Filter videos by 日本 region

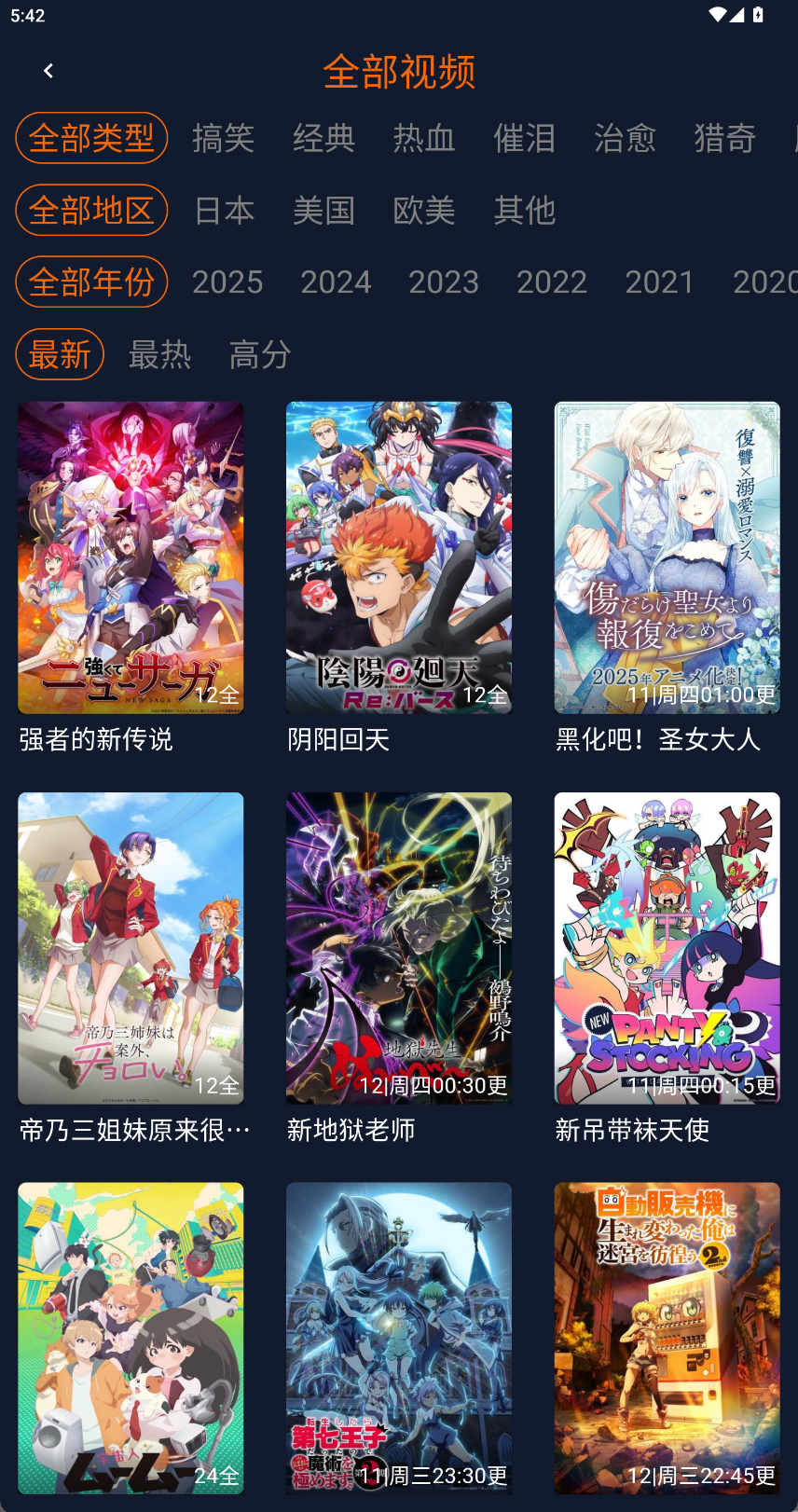click(224, 210)
